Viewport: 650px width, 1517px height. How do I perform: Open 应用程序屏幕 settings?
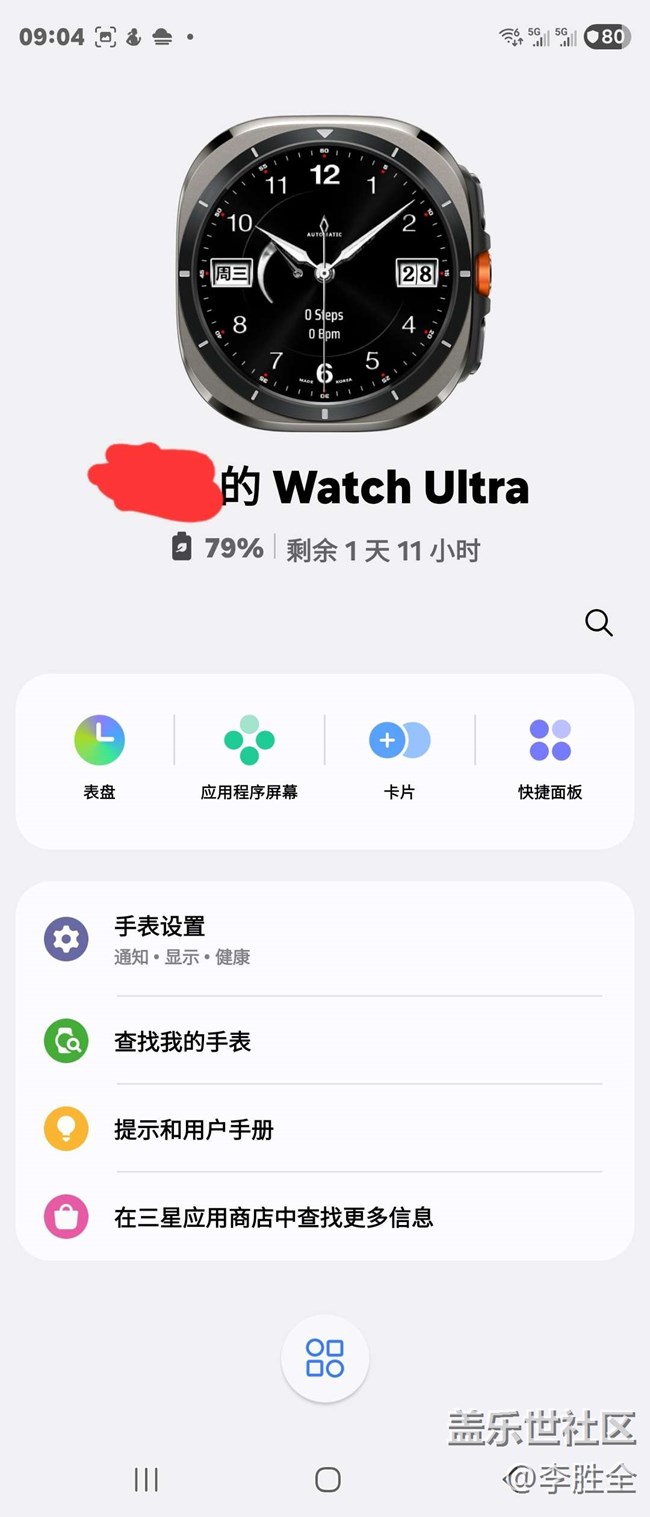pyautogui.click(x=249, y=757)
